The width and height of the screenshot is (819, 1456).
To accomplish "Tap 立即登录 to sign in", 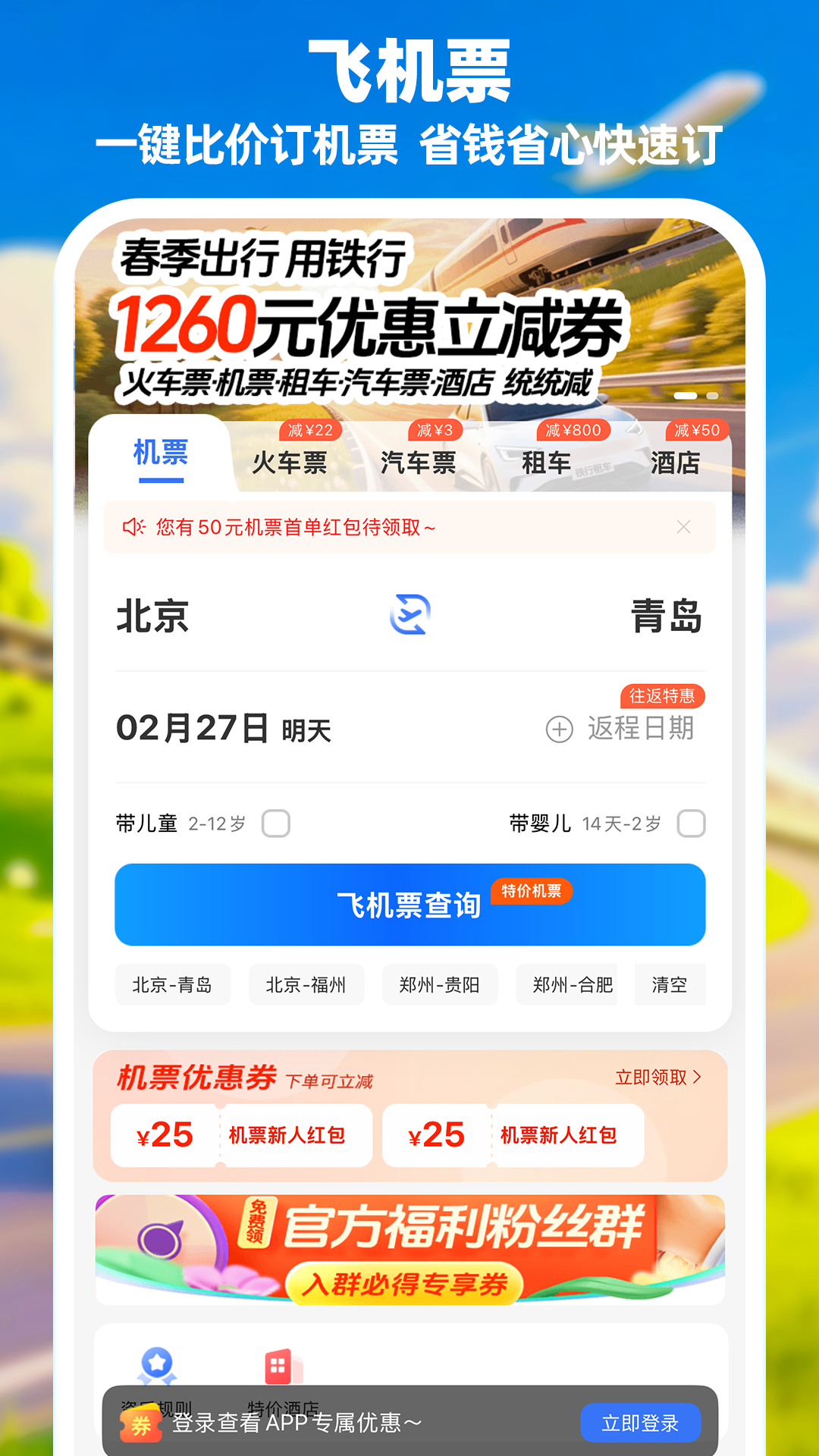I will [641, 1423].
